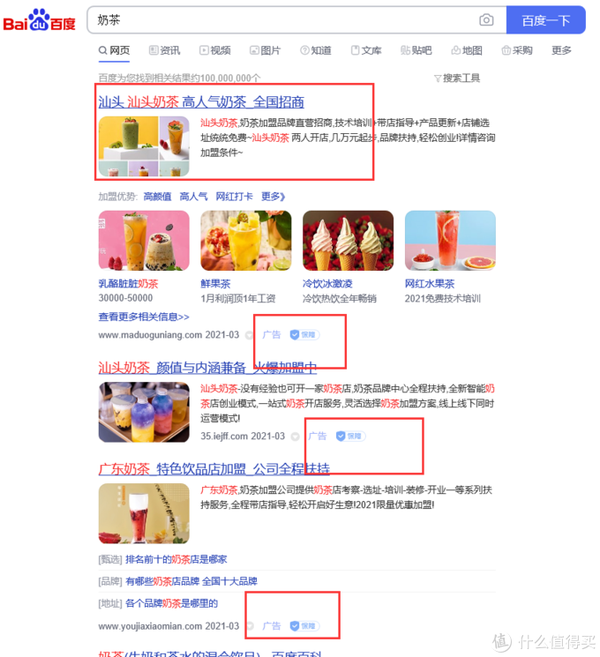600x657 pixels.
Task: Switch to the 文库 tab
Action: click(x=365, y=51)
